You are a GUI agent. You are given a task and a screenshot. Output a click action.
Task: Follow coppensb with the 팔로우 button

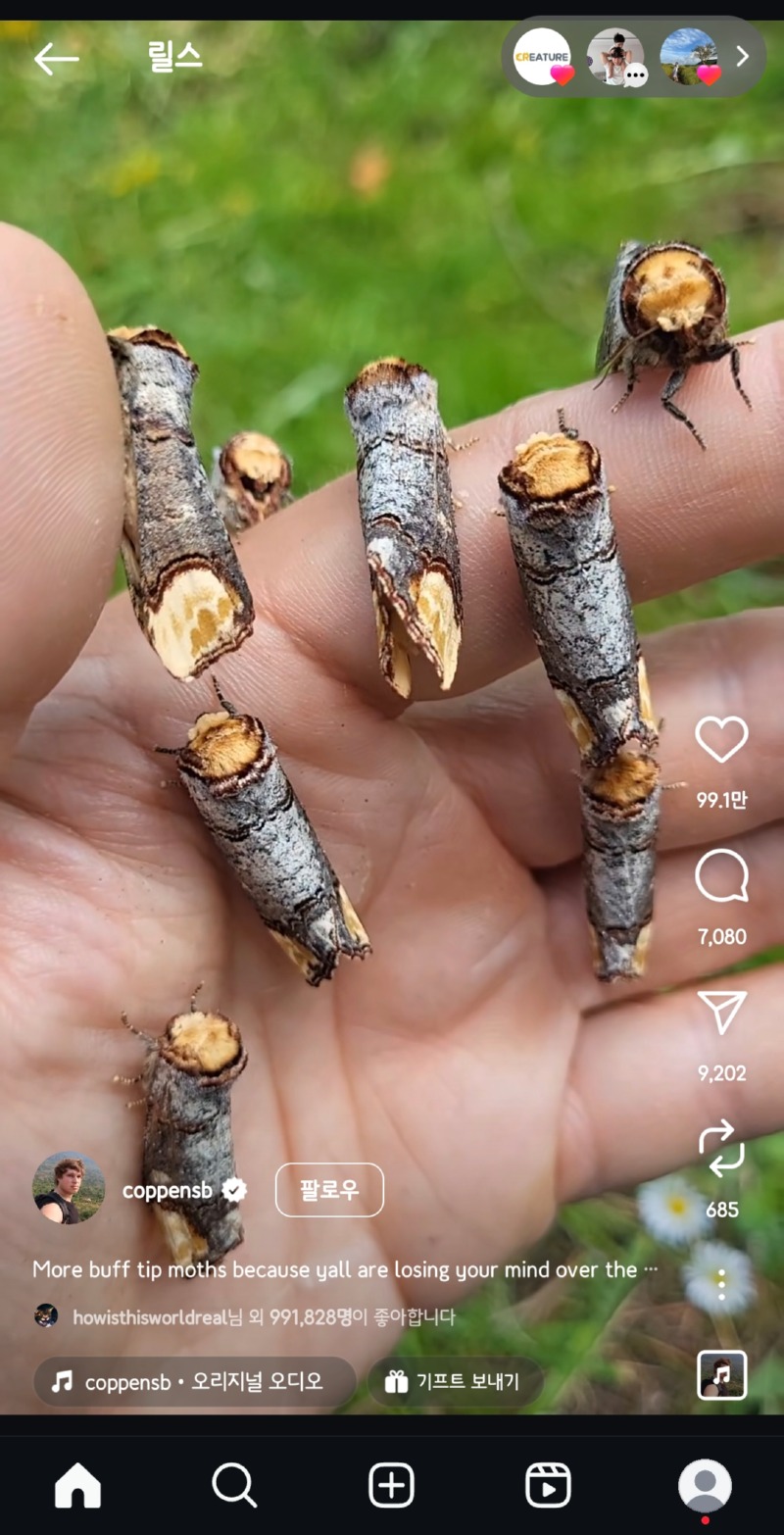coord(329,1190)
